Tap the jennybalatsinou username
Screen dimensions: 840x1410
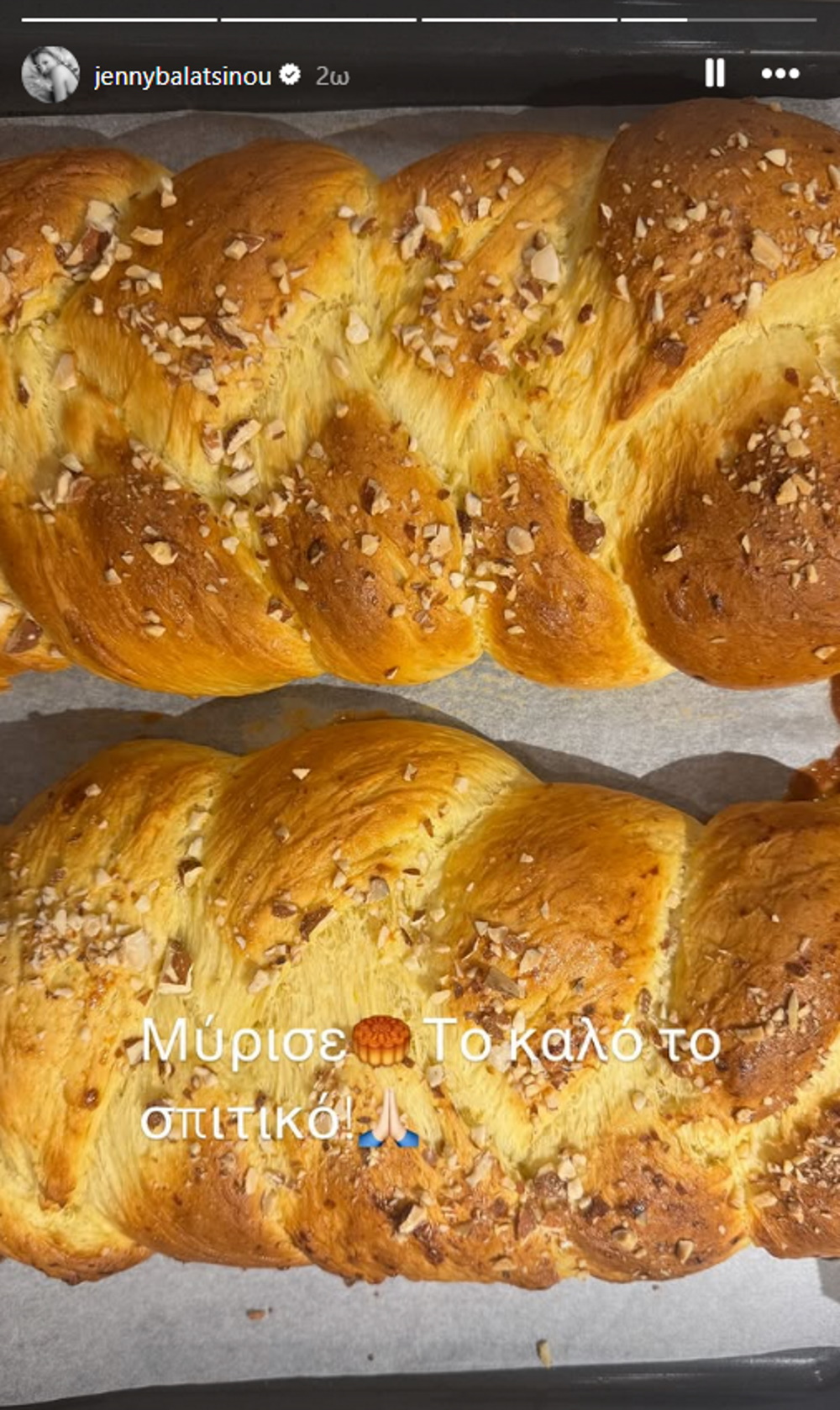[x=182, y=76]
